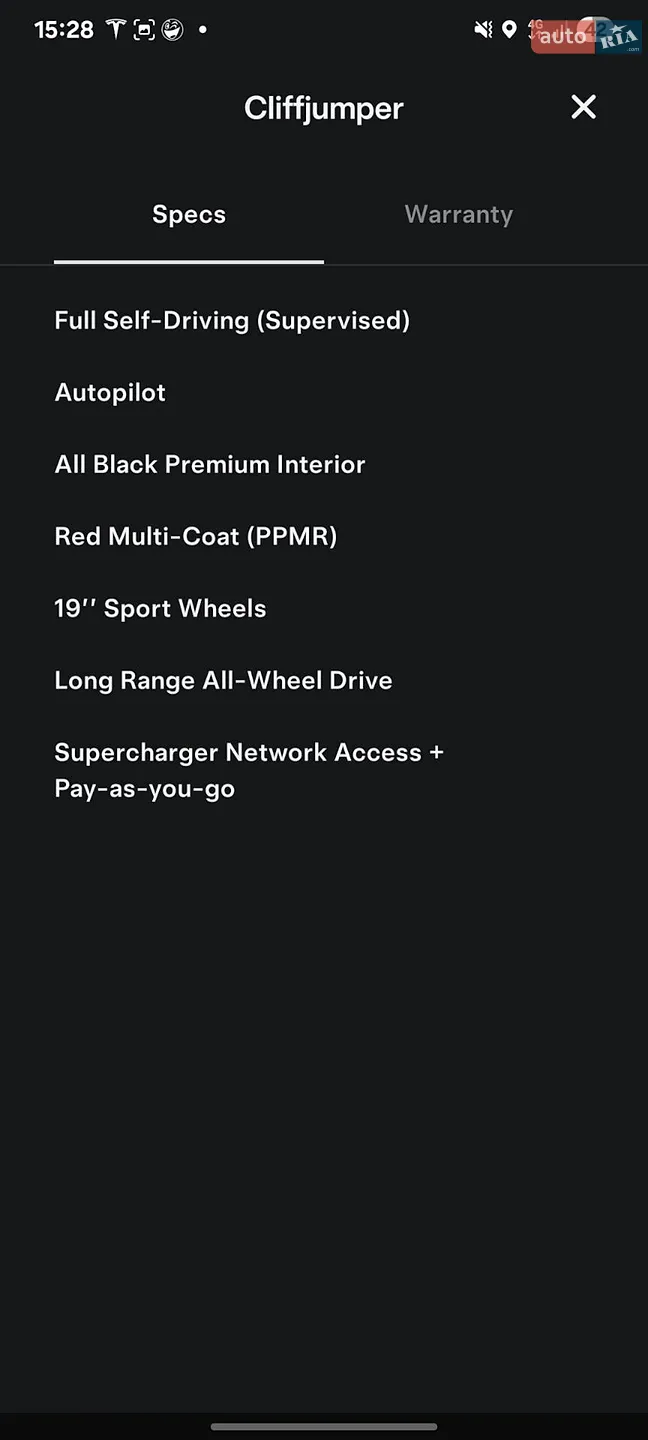Close the Cliffjumper specs screen
This screenshot has width=648, height=1440.
[583, 107]
